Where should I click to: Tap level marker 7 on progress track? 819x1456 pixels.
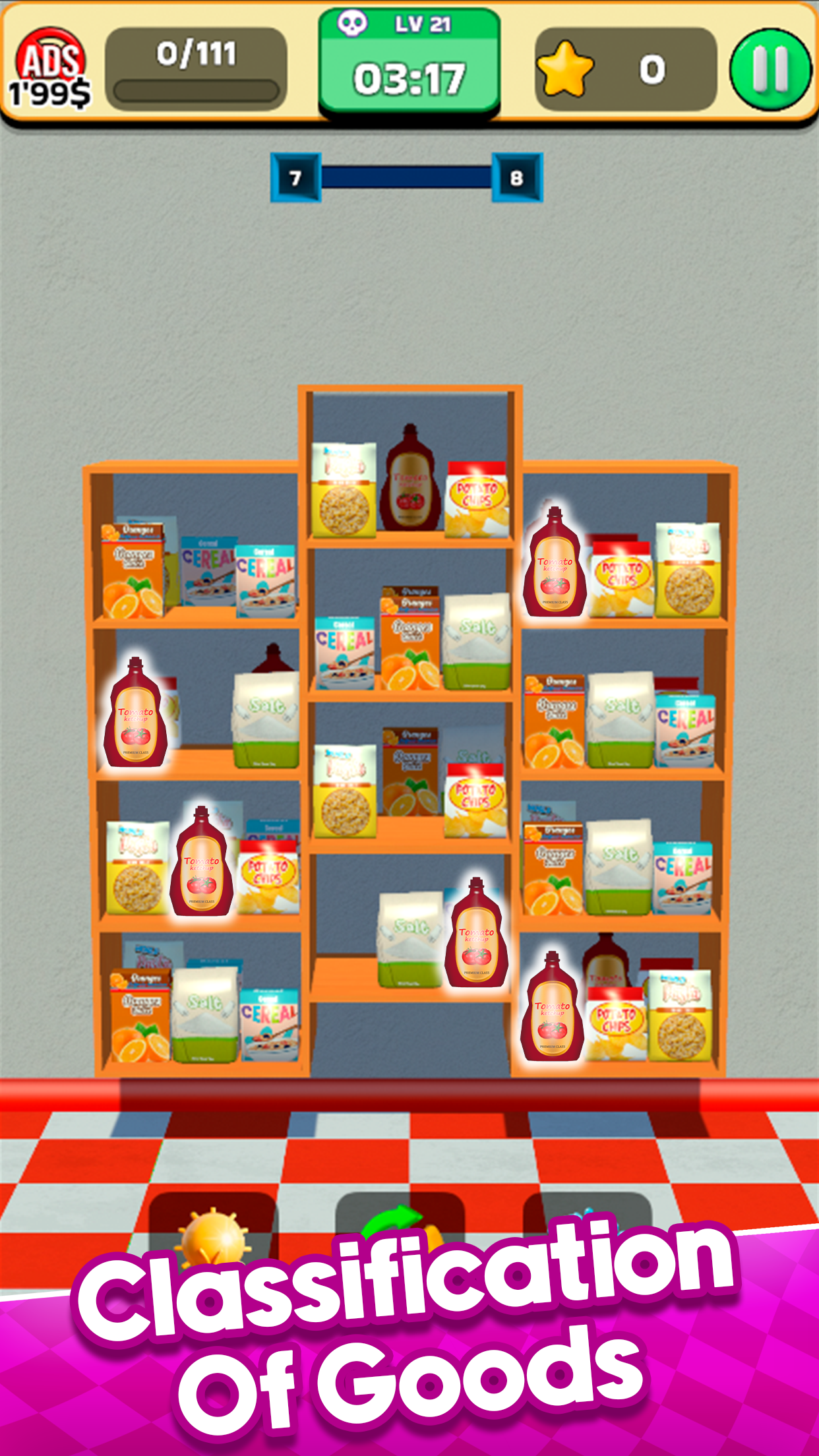(x=295, y=177)
